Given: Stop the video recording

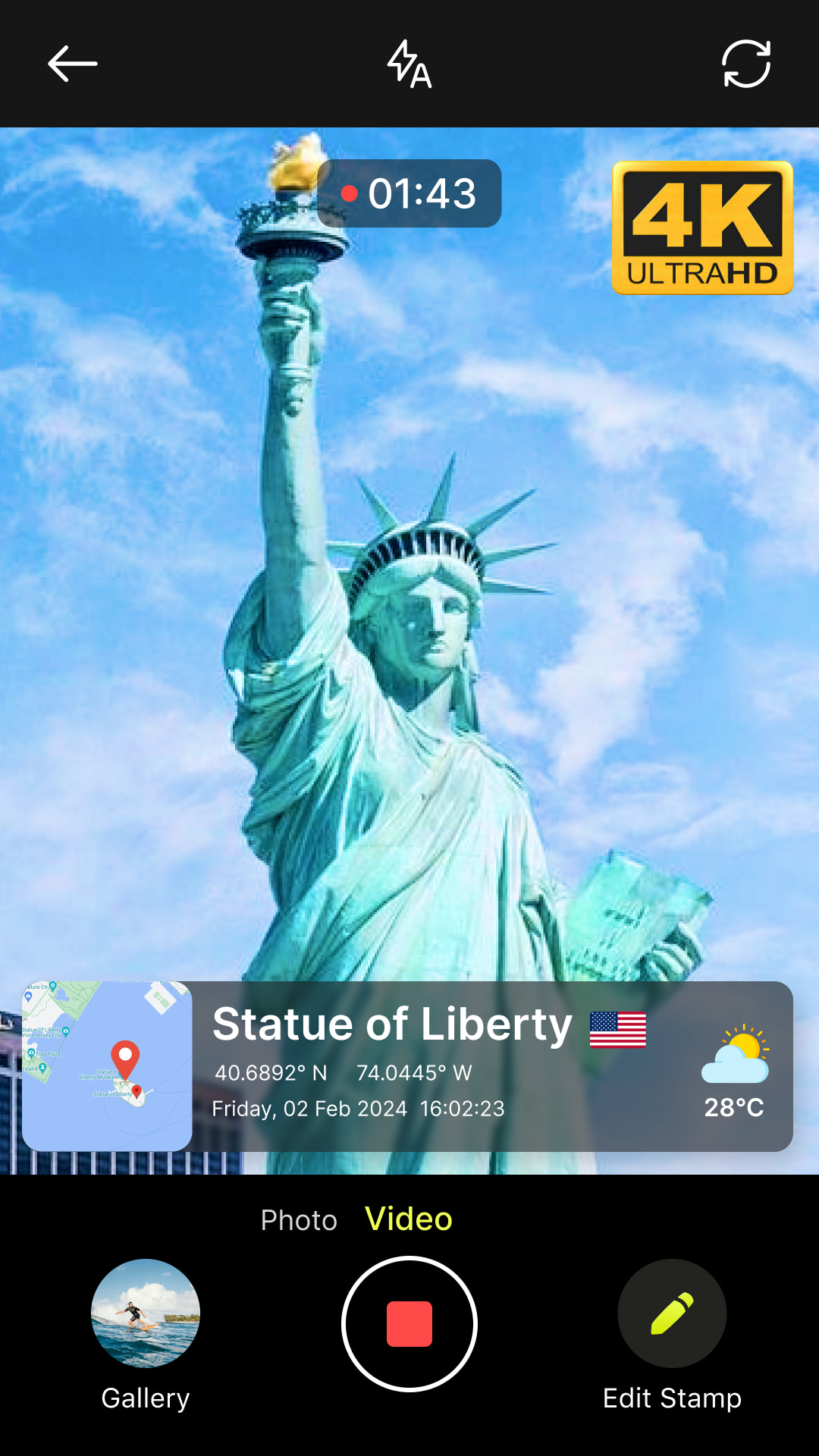Looking at the screenshot, I should (409, 1324).
